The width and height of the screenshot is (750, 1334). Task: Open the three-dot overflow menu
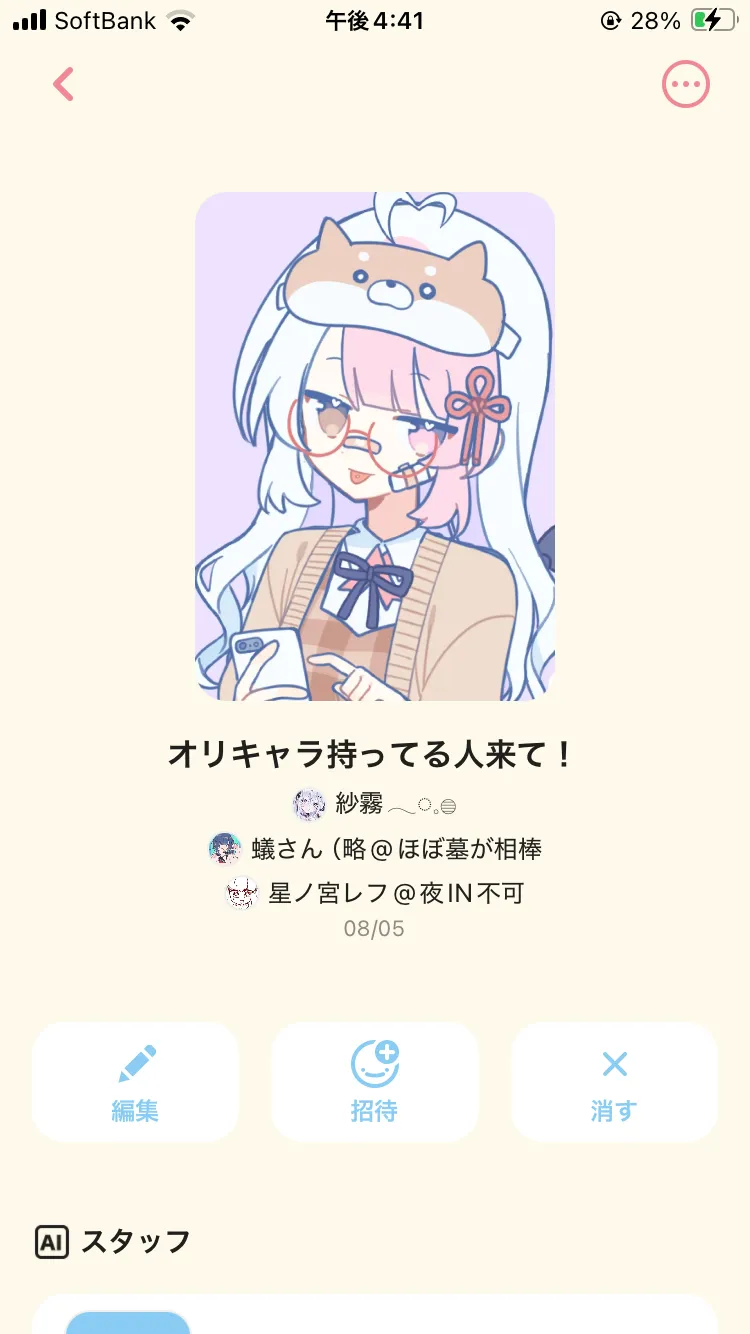(686, 85)
